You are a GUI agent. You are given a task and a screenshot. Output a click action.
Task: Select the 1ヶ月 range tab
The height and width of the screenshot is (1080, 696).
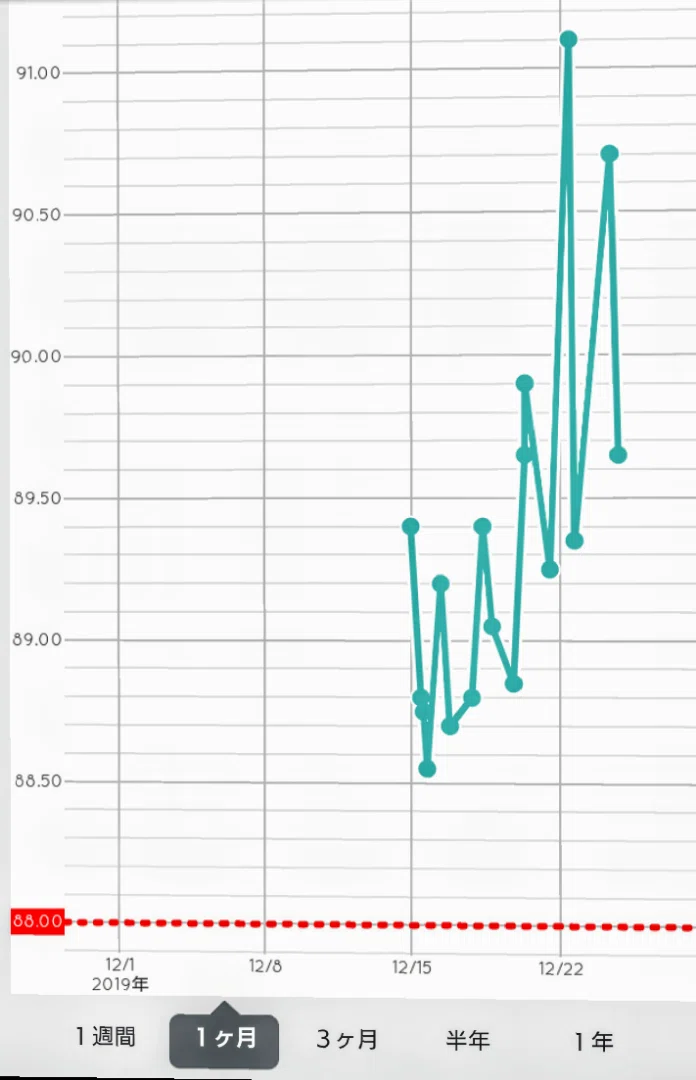[x=225, y=1038]
